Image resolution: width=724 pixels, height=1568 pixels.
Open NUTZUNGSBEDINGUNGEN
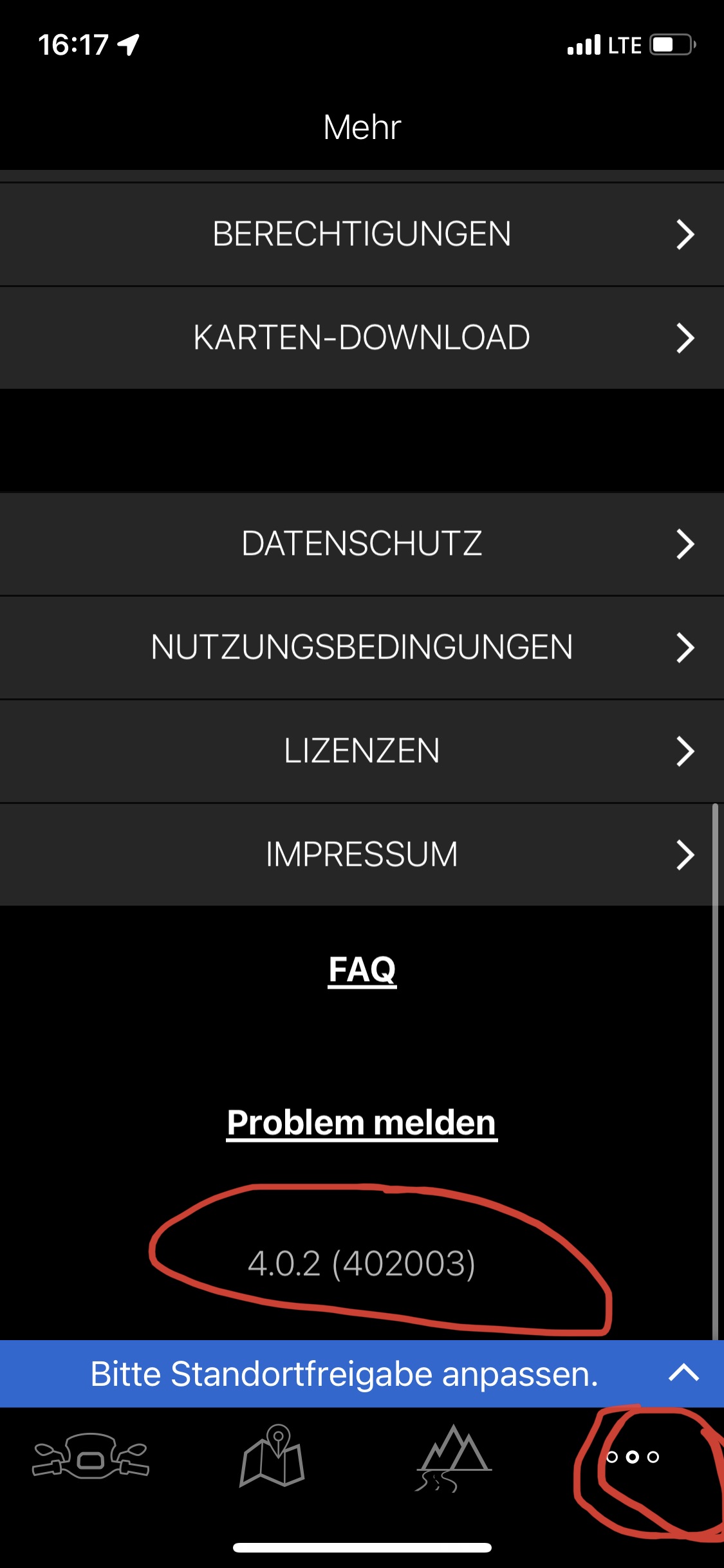click(x=362, y=648)
